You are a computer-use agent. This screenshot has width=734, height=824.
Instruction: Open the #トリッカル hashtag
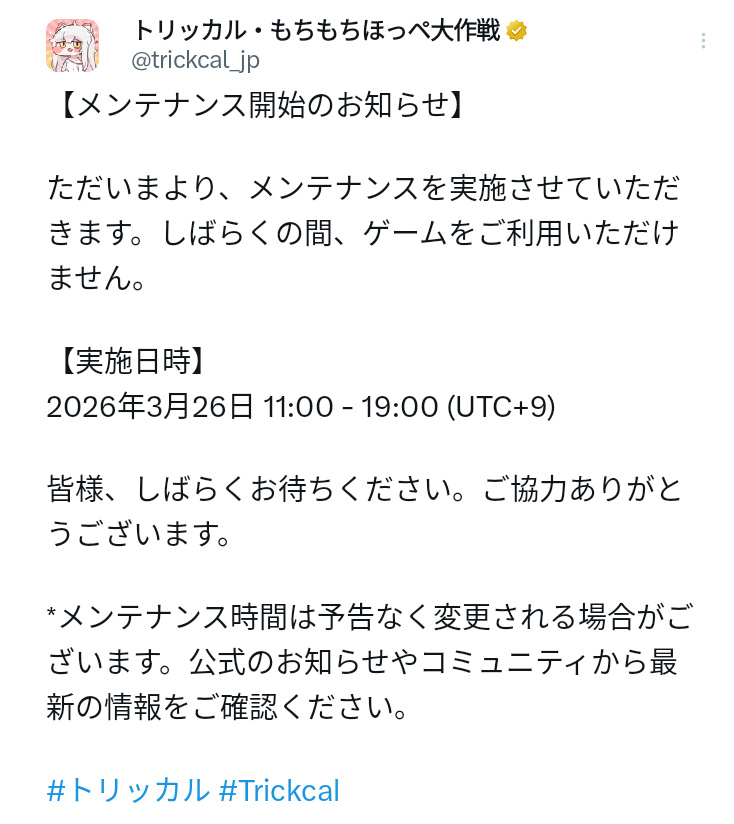pyautogui.click(x=128, y=791)
